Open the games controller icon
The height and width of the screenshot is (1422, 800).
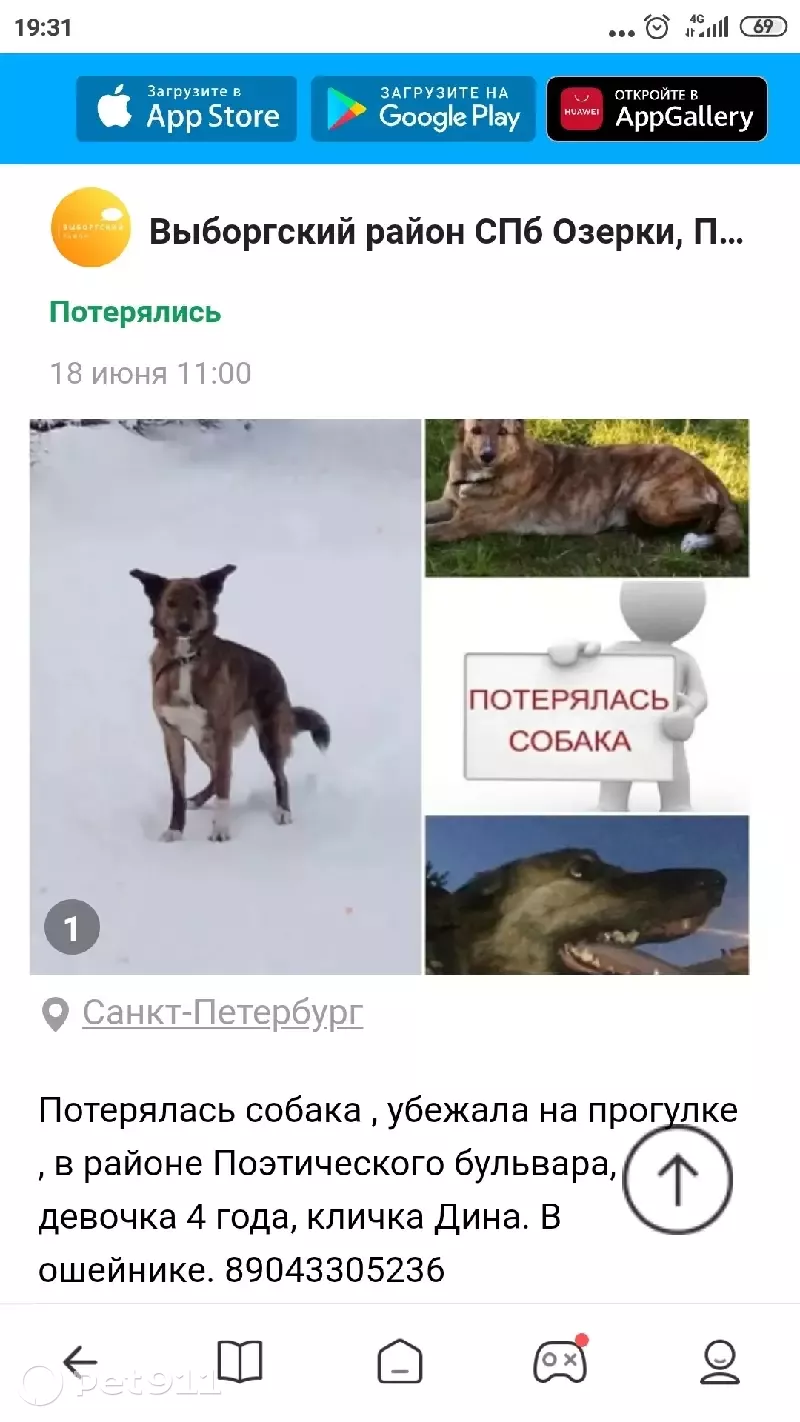[x=560, y=1360]
